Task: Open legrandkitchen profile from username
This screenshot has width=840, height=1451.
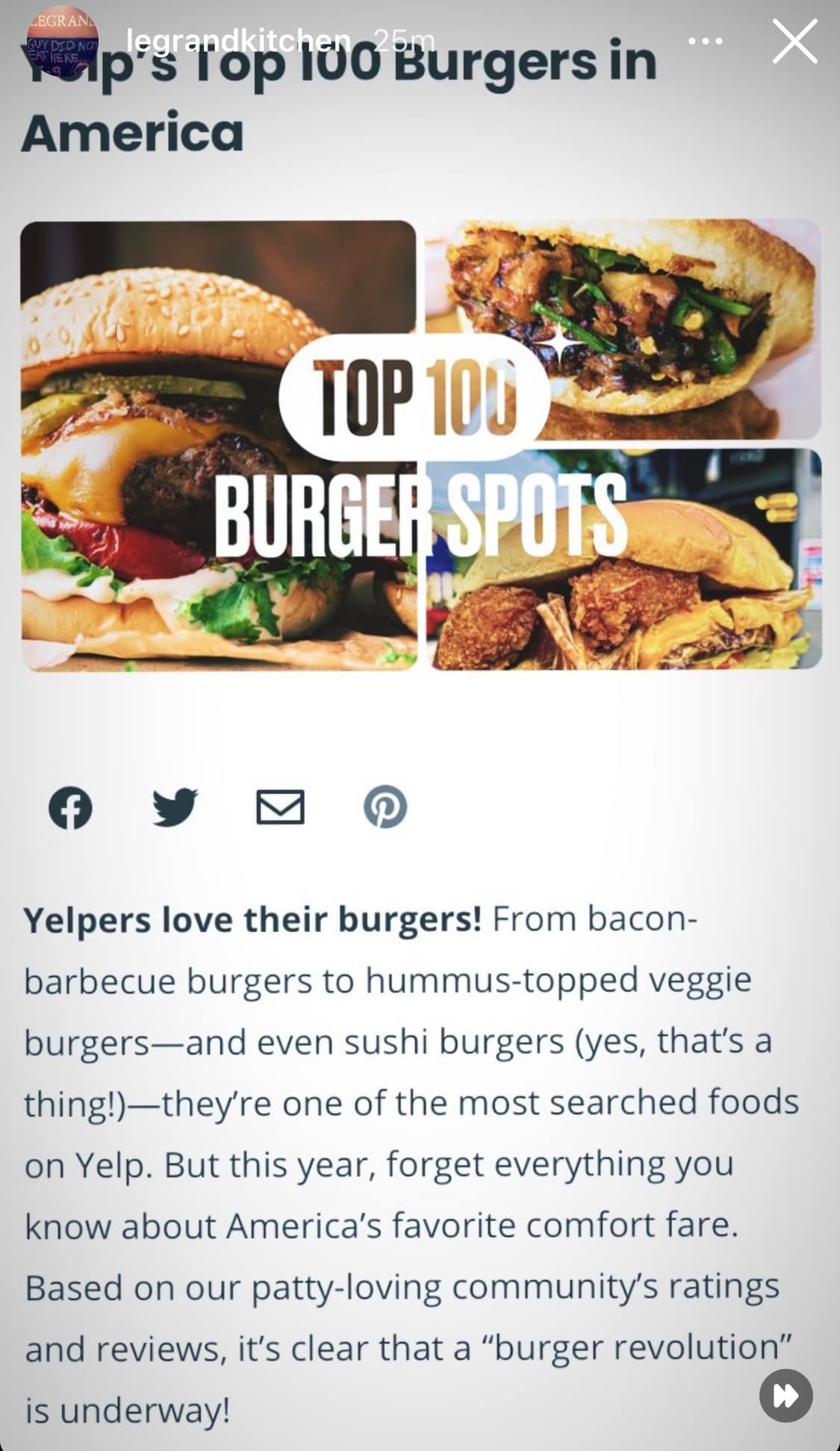Action: [238, 40]
